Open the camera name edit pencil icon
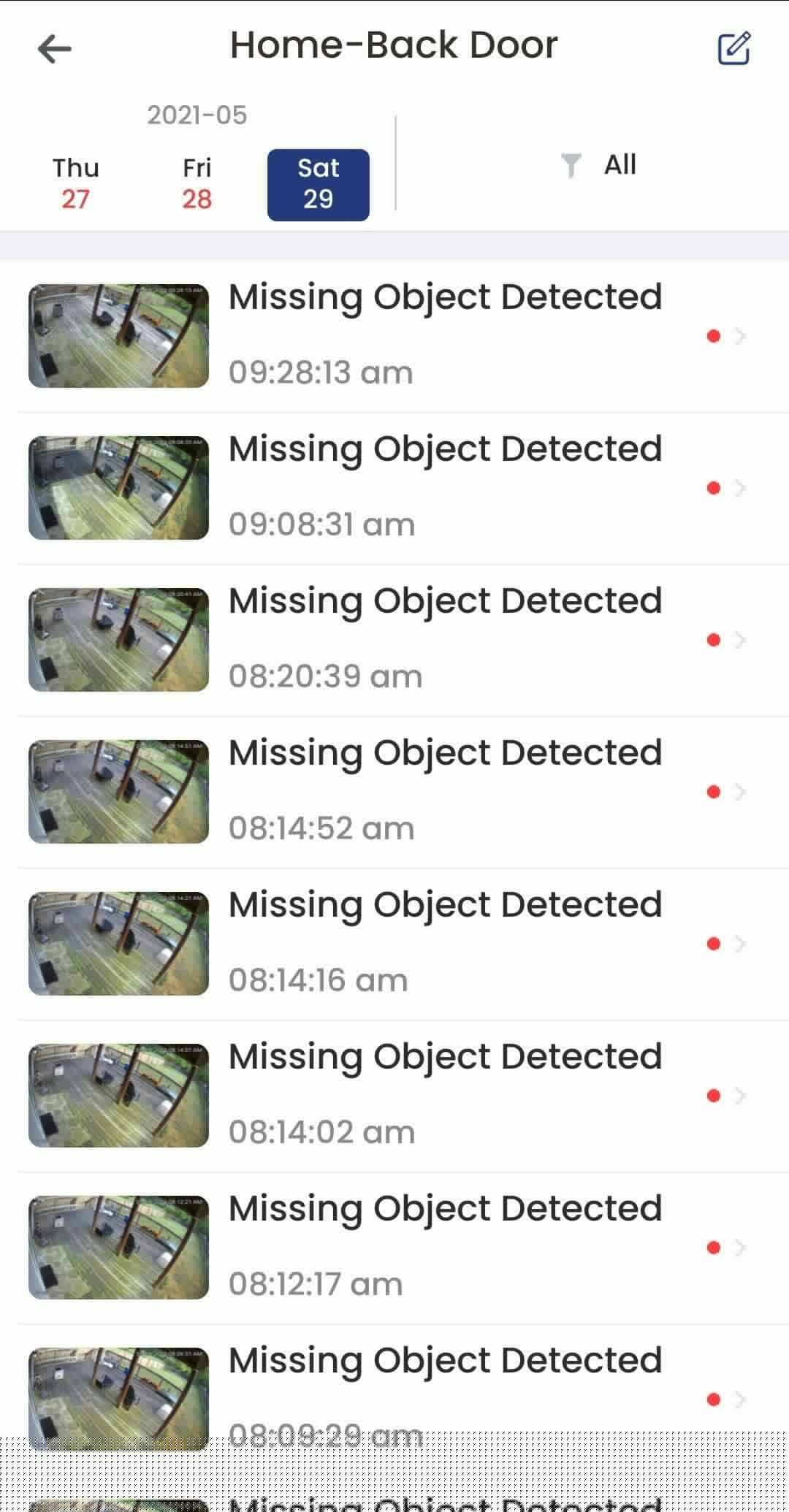The height and width of the screenshot is (1512, 789). pos(733,48)
